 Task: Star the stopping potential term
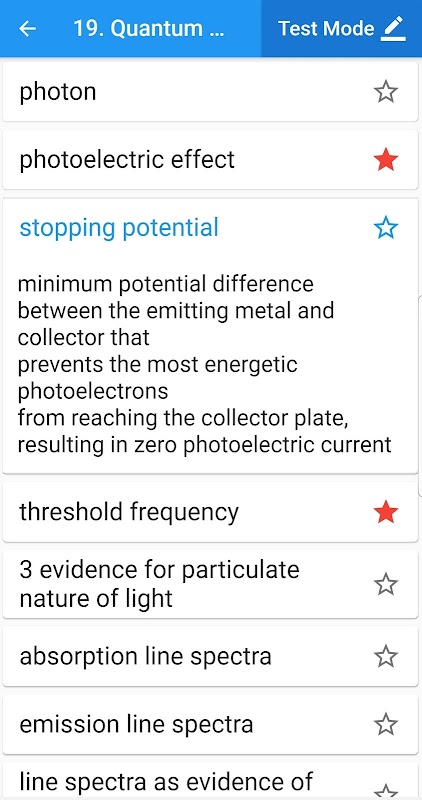pos(385,228)
